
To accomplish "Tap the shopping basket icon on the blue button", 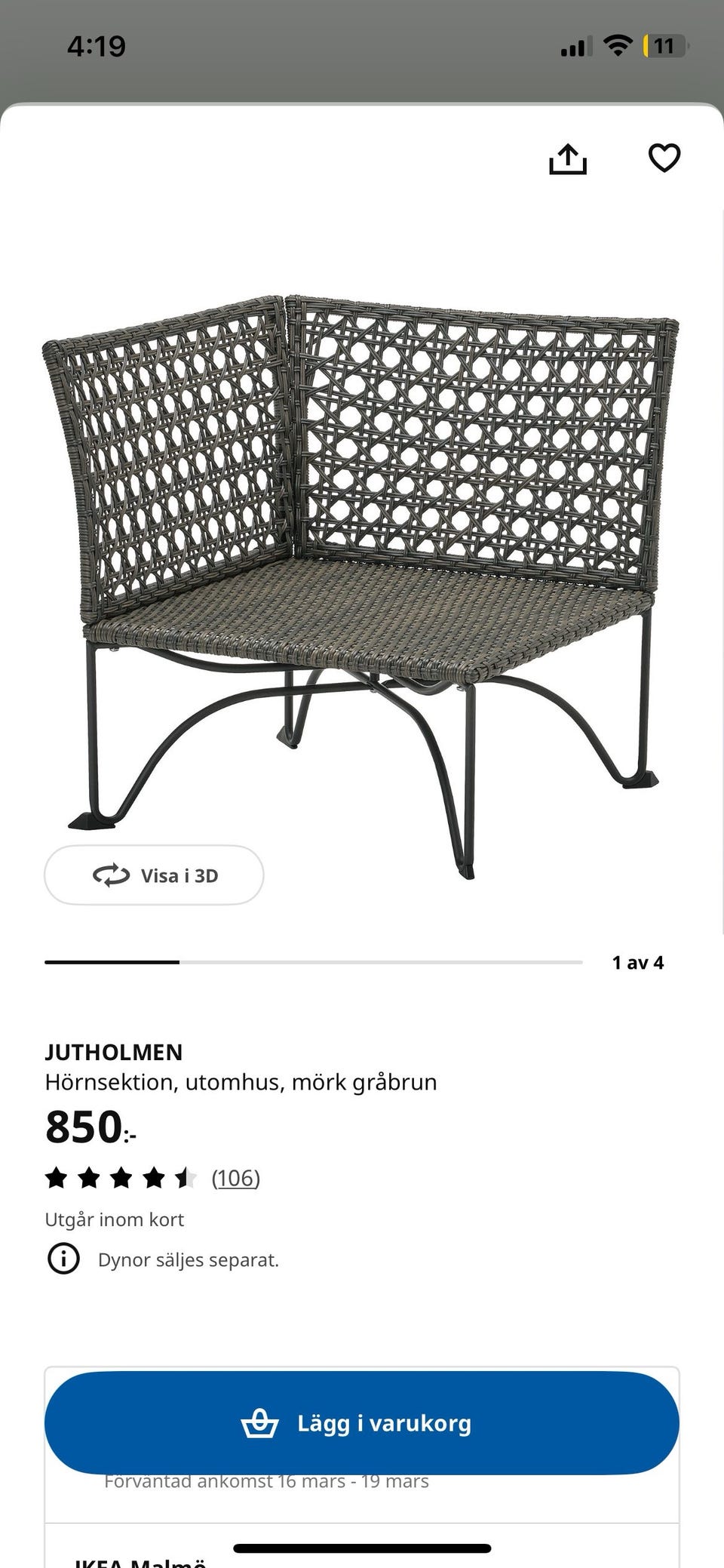I will [x=259, y=1423].
